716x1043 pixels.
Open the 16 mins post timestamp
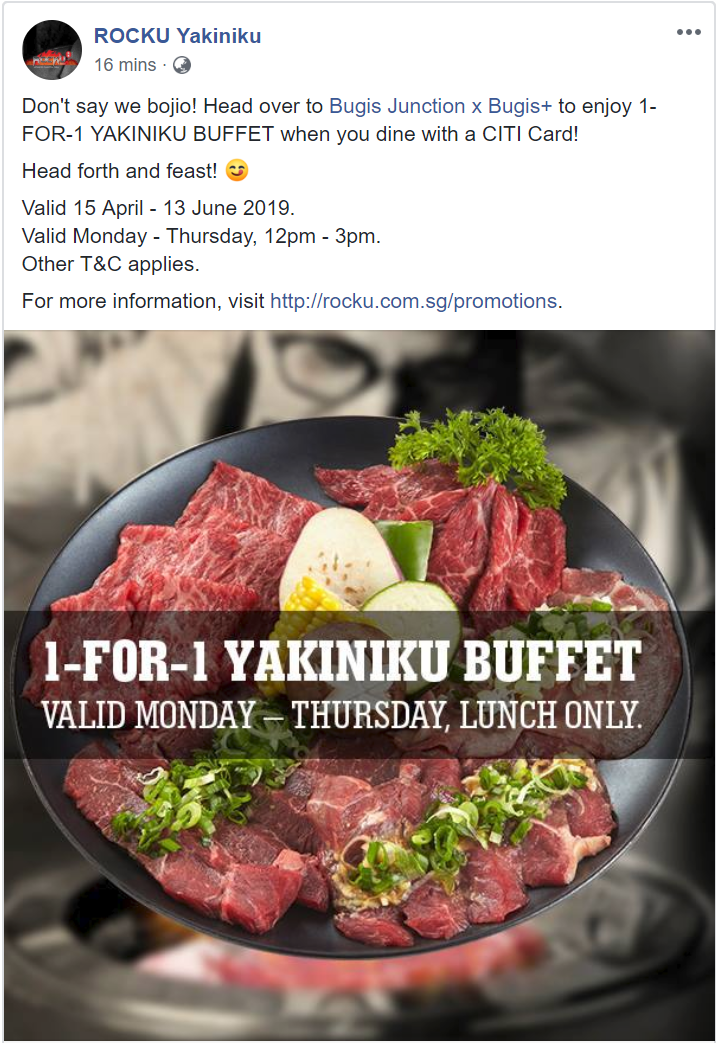pos(125,65)
